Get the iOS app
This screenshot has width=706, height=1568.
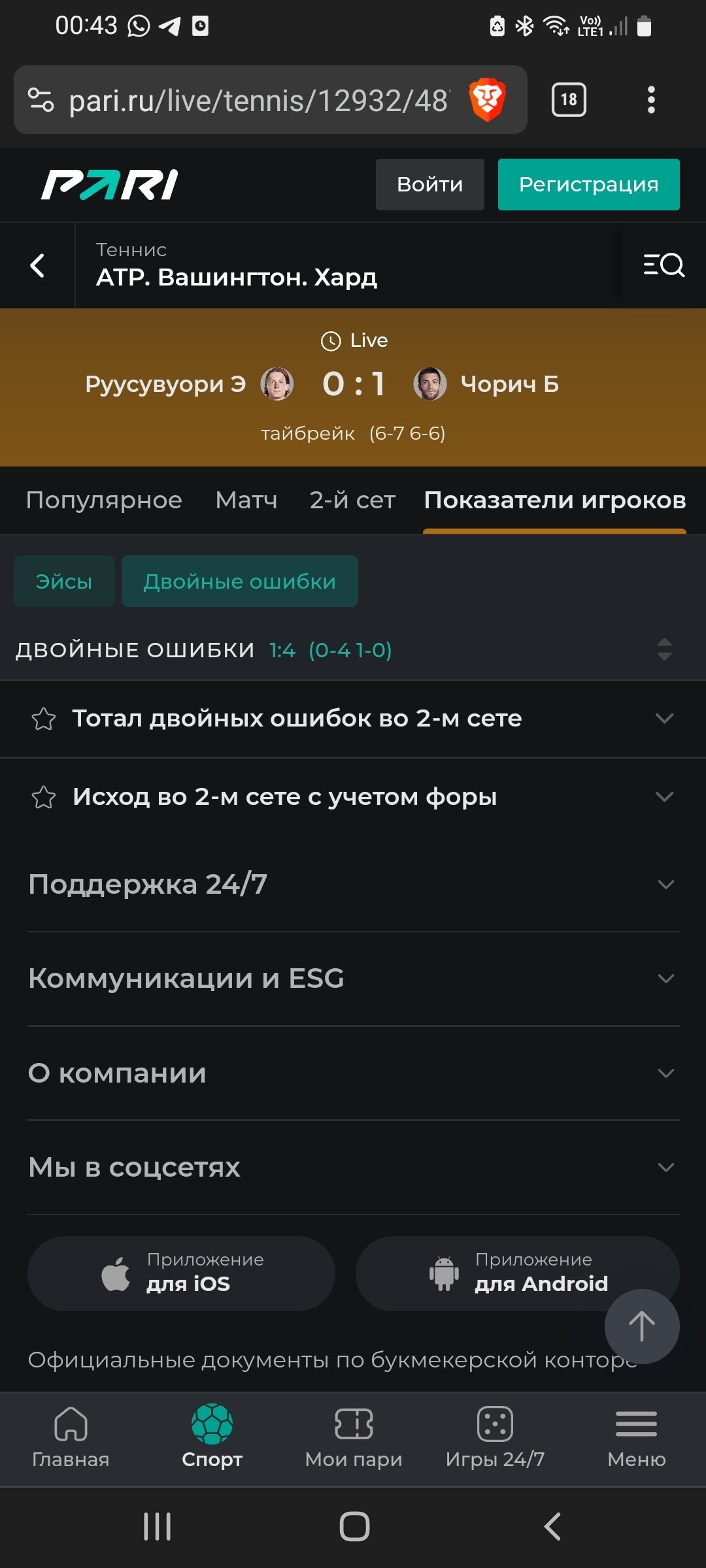[181, 1273]
